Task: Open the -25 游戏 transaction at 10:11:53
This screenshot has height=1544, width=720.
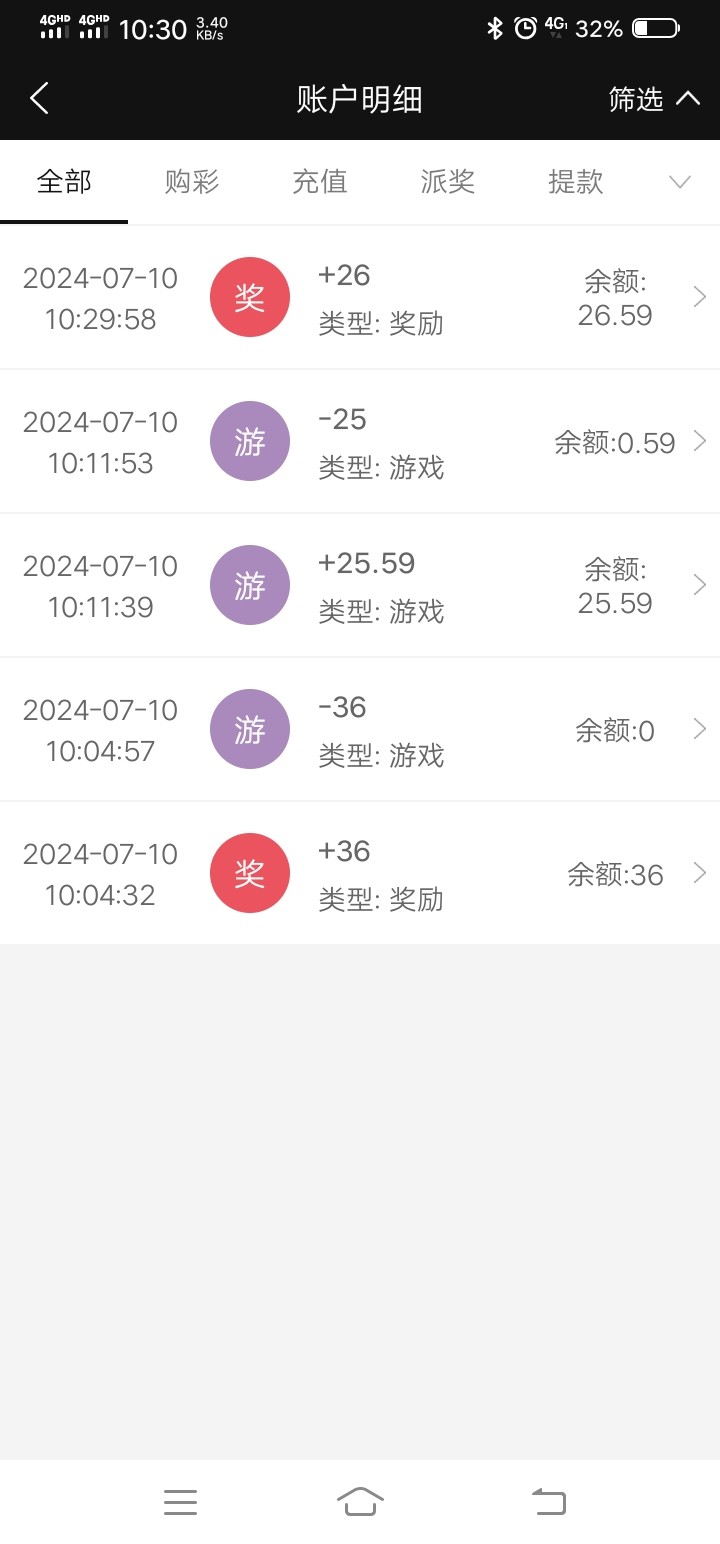Action: [x=360, y=442]
